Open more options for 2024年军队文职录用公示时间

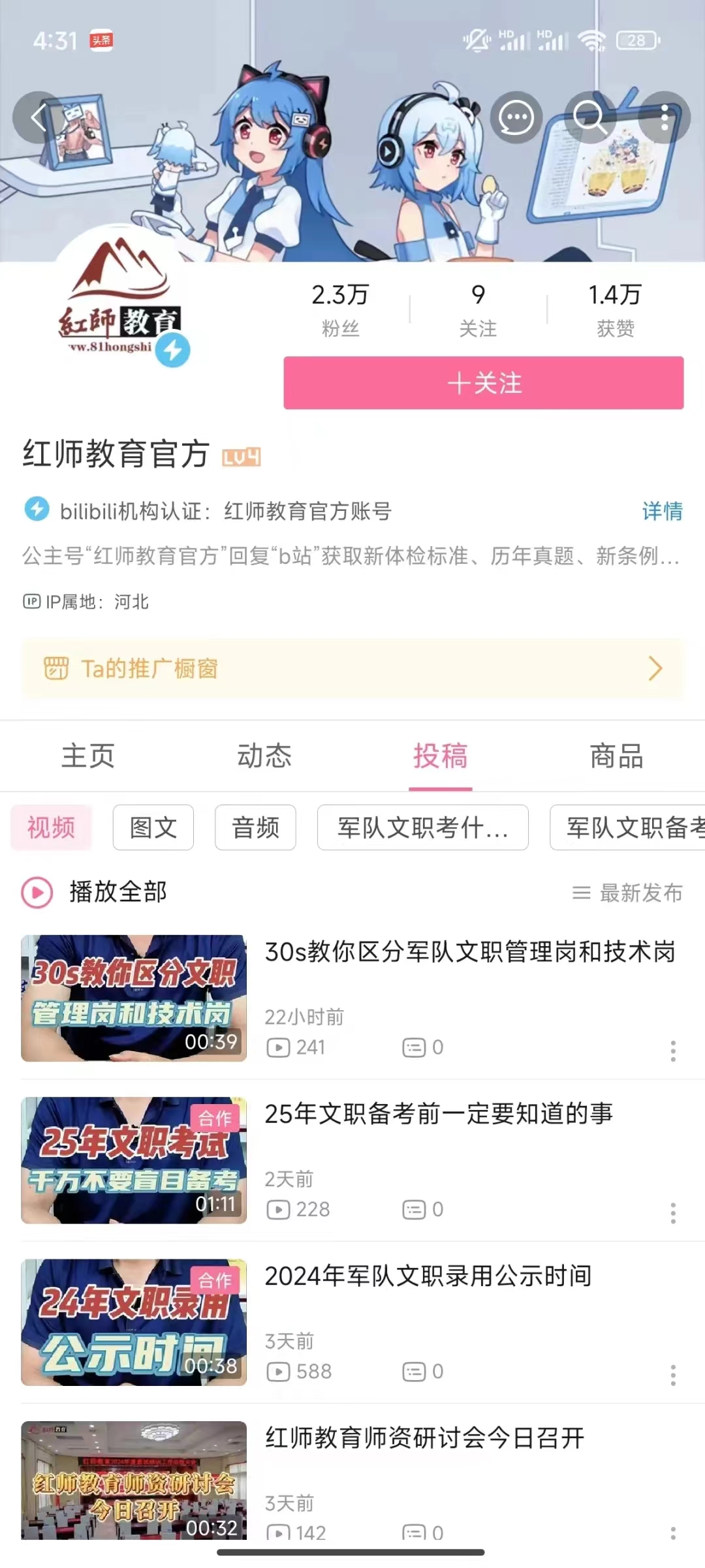[x=672, y=1376]
